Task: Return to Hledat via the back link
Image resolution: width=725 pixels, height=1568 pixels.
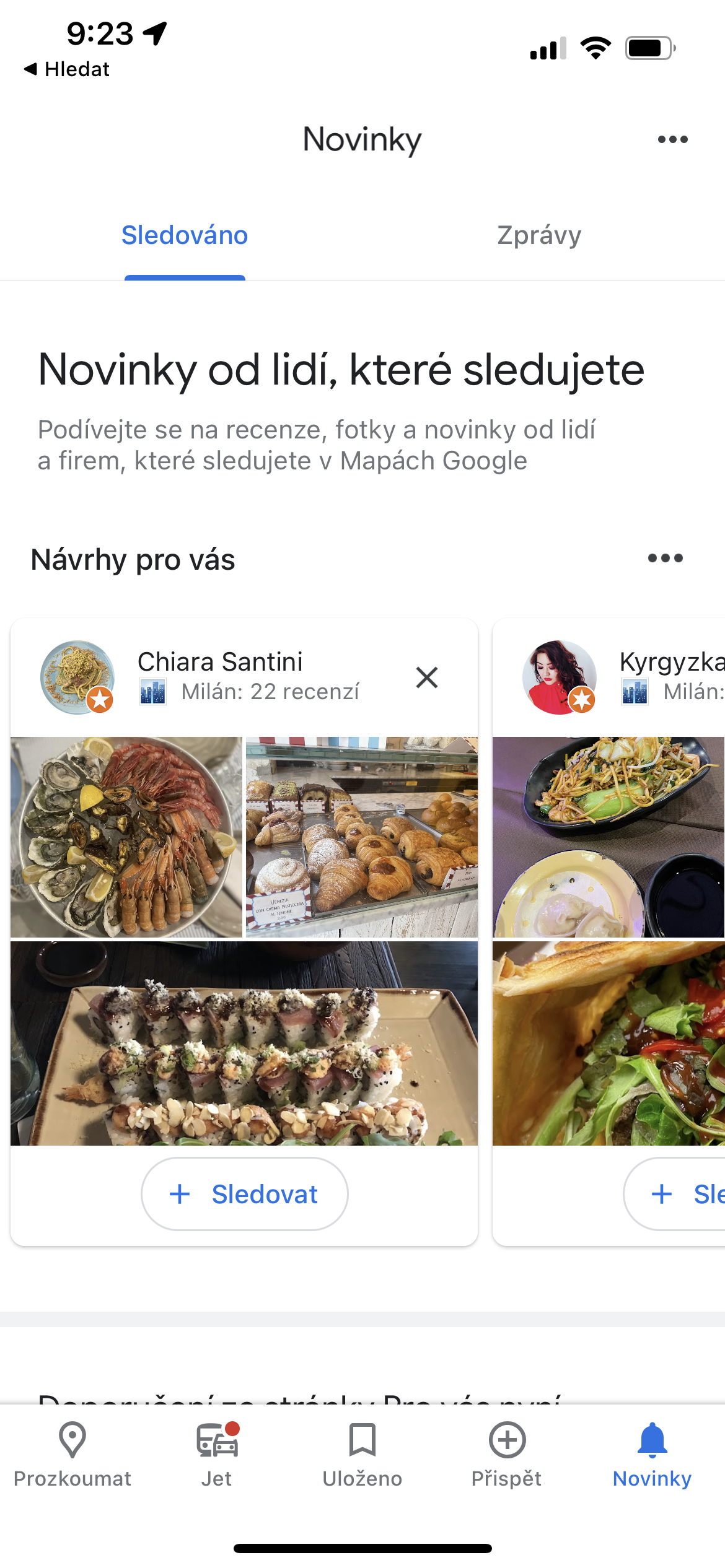Action: [67, 69]
